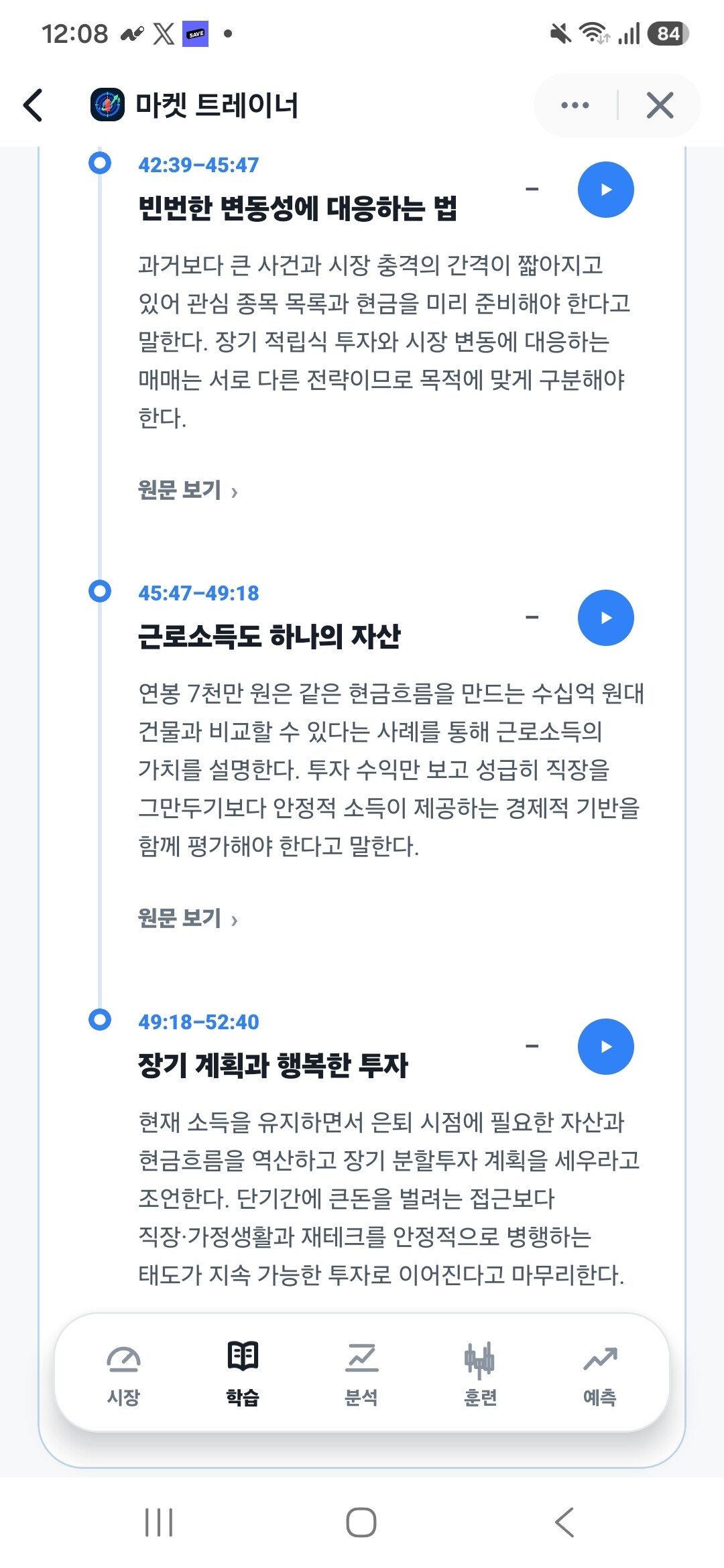Open 원문 보기 under 빈번한 변동성 section
Viewport: 724px width, 1568px height.
[188, 491]
